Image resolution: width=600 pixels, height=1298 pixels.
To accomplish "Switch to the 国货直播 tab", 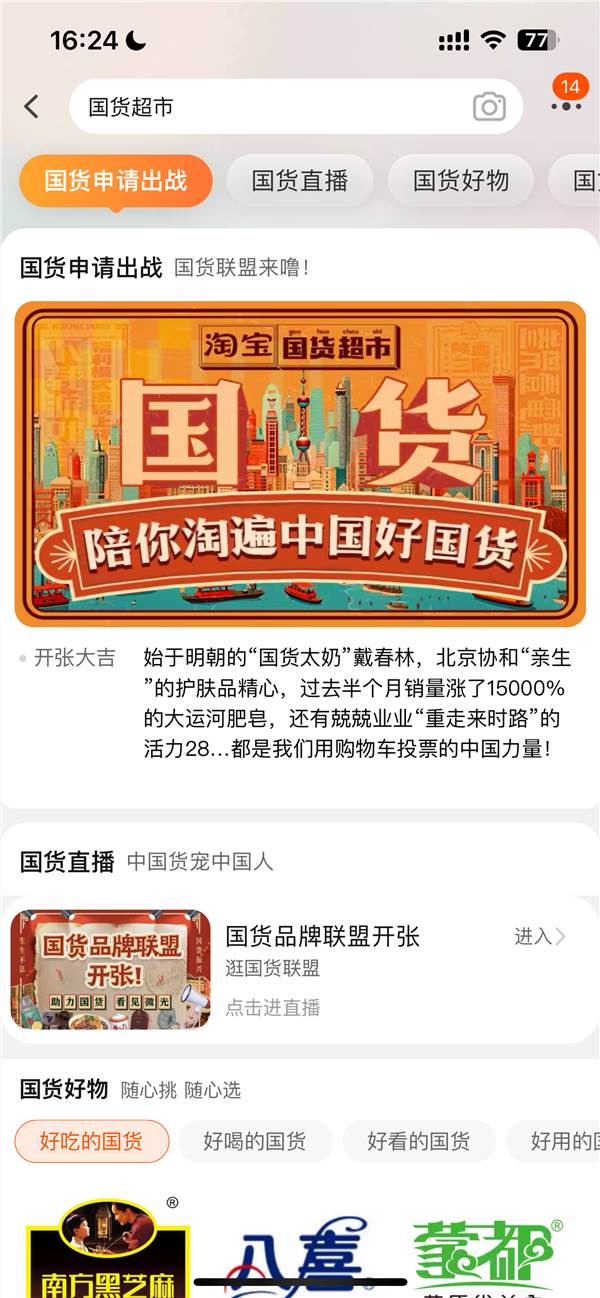I will pos(300,181).
